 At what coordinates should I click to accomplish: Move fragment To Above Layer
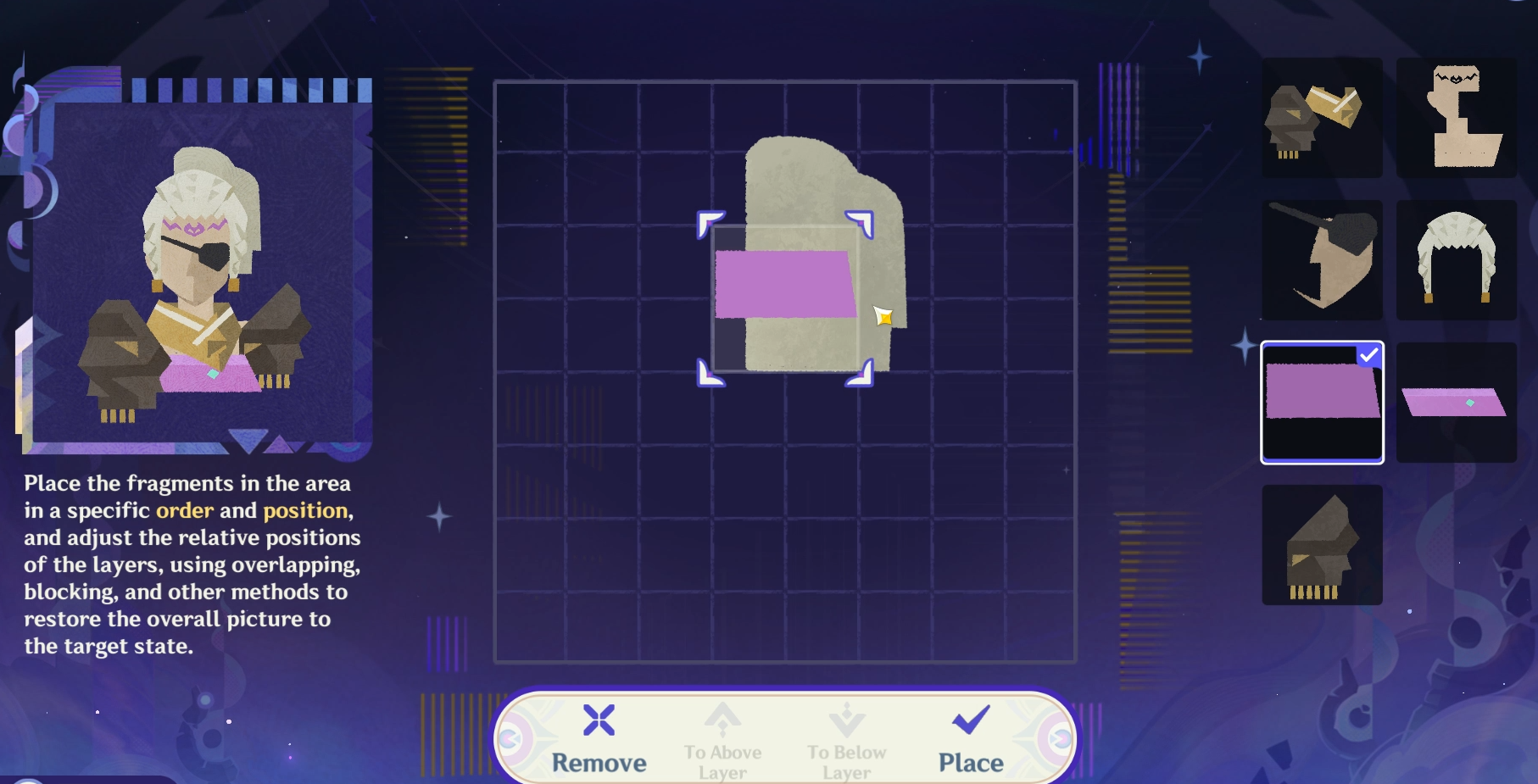[722, 738]
